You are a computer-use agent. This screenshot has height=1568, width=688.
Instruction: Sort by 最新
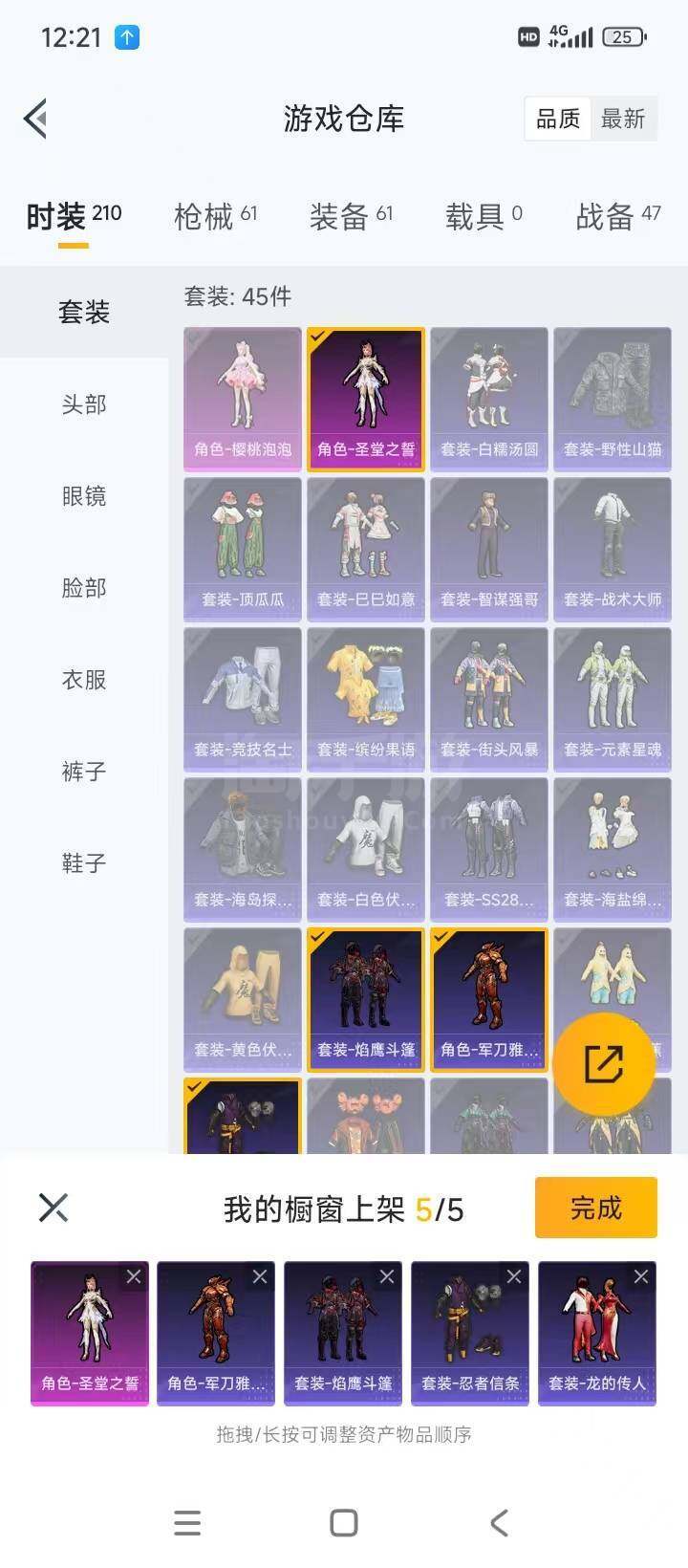pyautogui.click(x=623, y=119)
